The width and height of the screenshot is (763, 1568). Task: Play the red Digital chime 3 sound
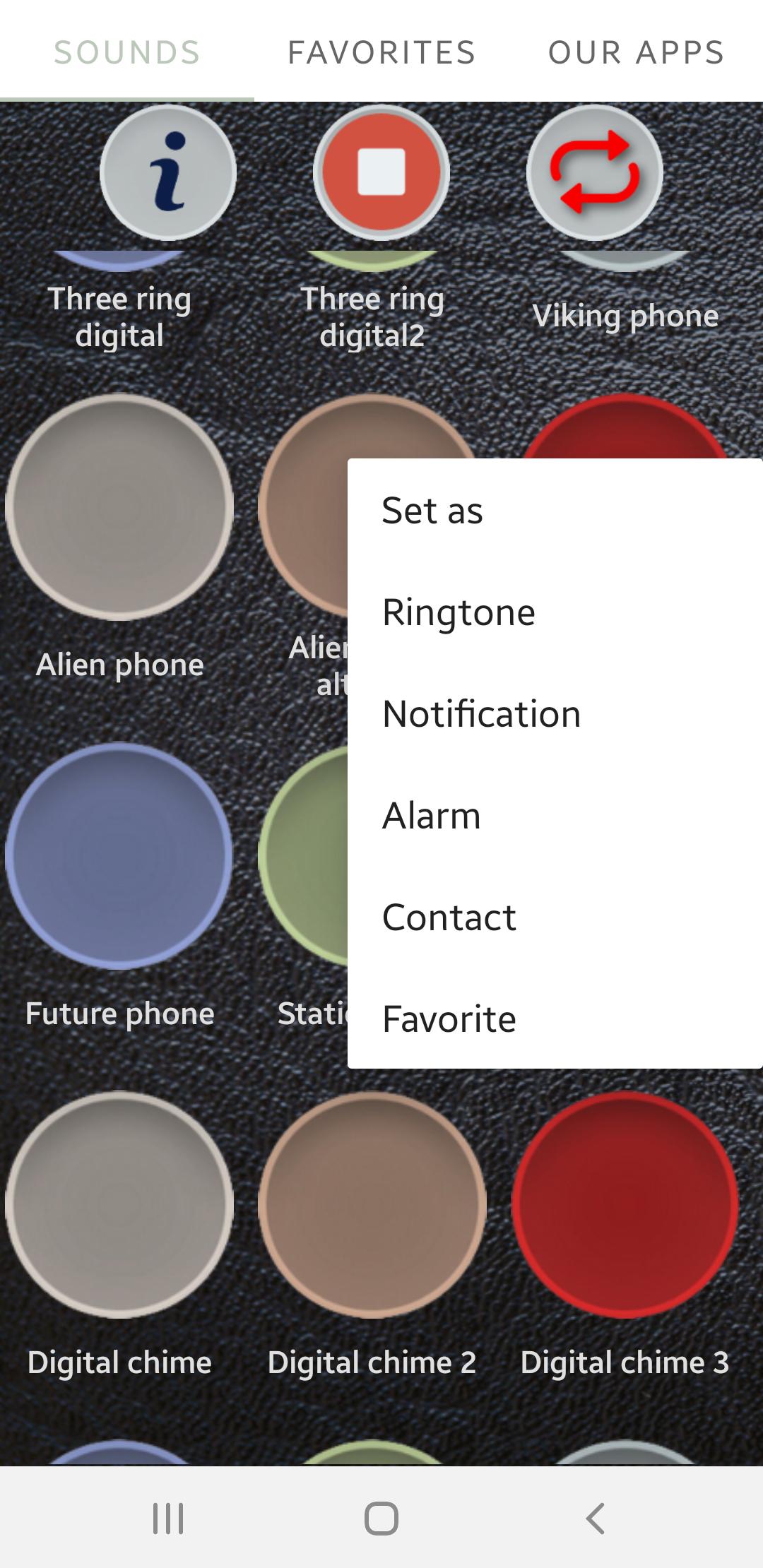pyautogui.click(x=625, y=1204)
